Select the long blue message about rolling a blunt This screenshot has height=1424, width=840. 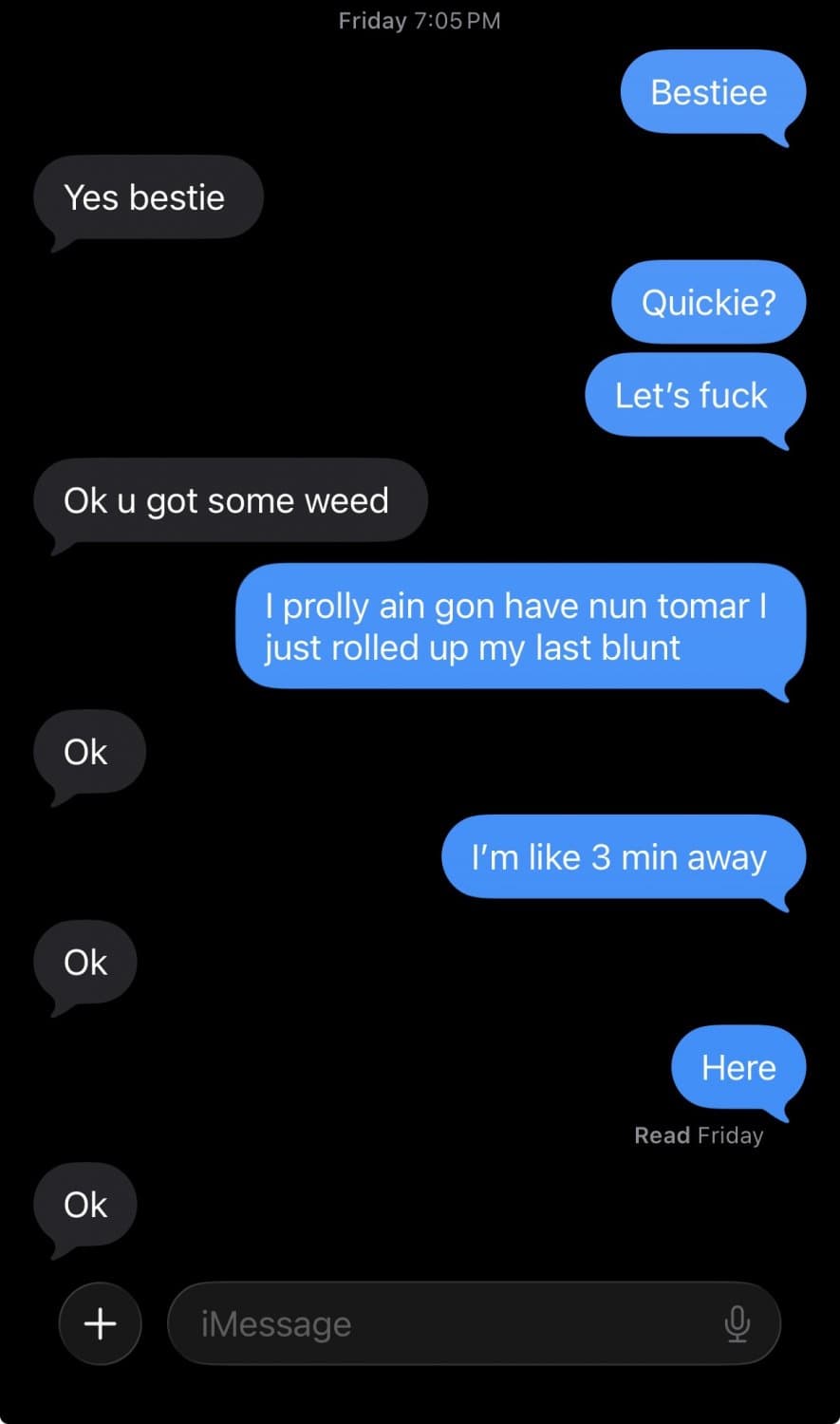point(518,627)
